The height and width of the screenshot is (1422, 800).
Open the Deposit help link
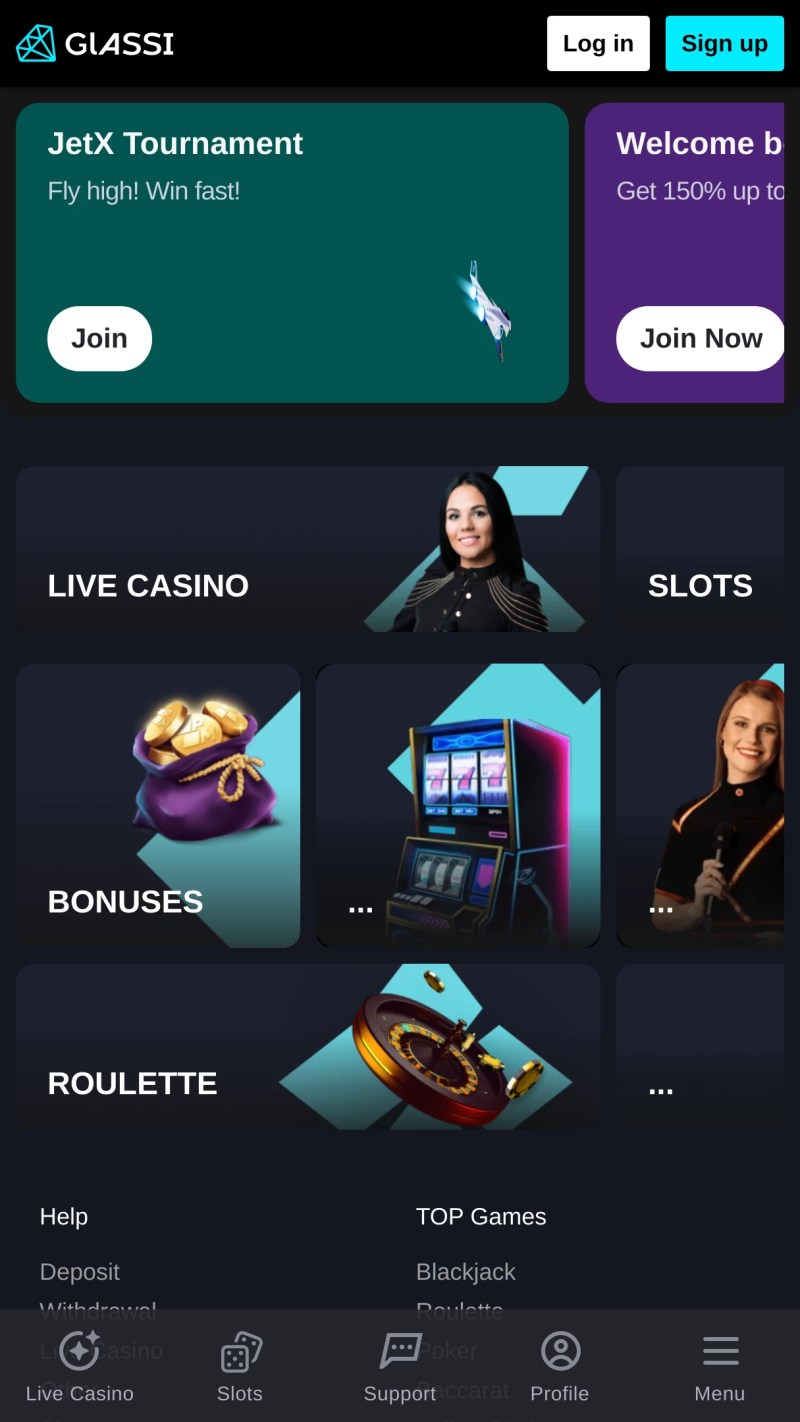[80, 1272]
